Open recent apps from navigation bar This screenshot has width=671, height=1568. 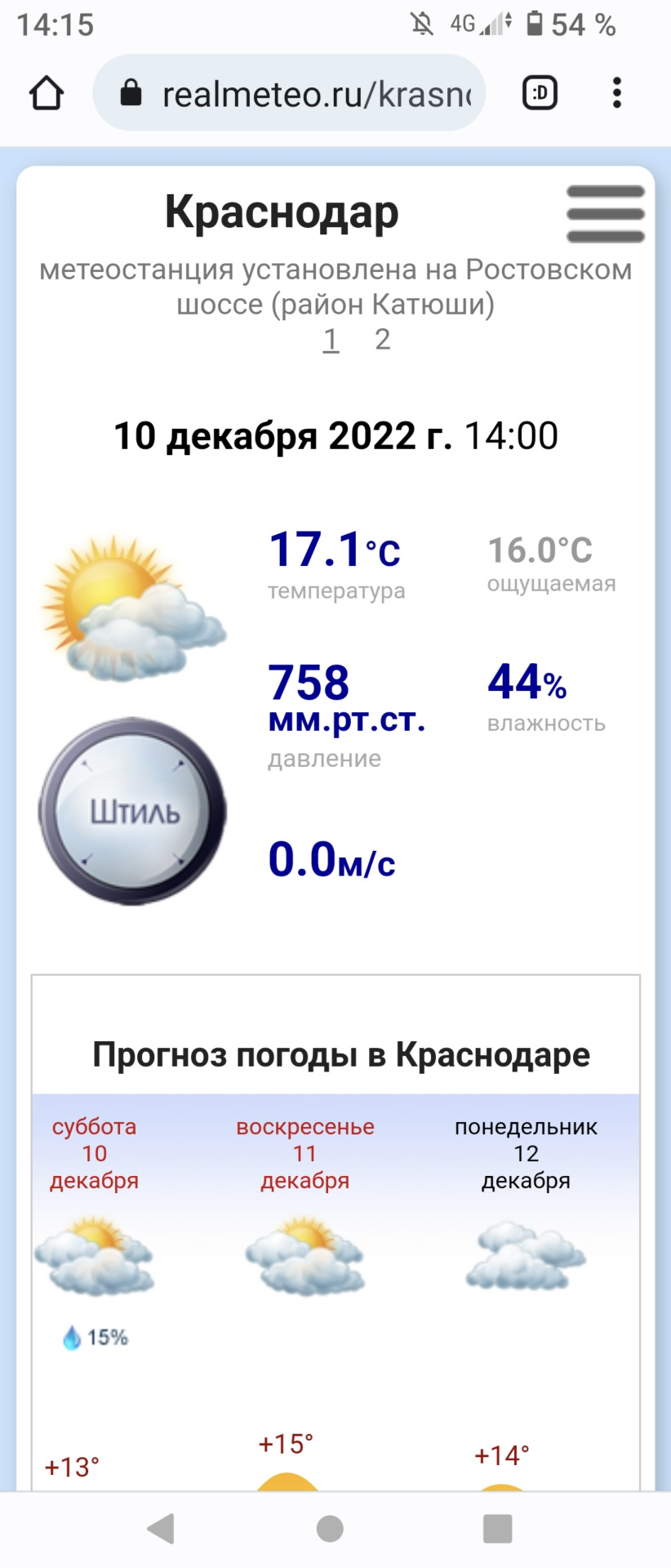[497, 1528]
